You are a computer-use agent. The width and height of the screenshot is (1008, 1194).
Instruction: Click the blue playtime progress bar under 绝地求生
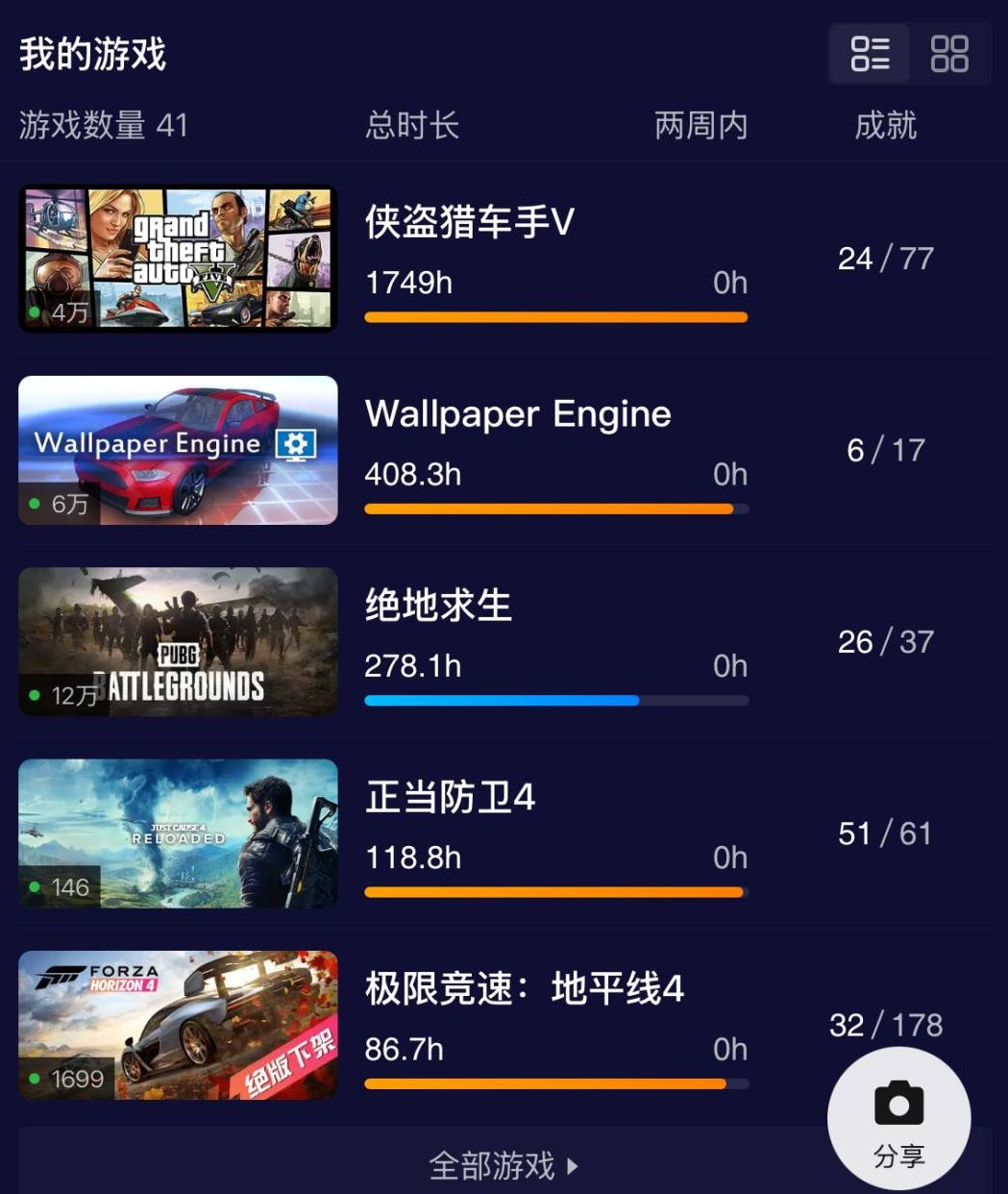(500, 700)
